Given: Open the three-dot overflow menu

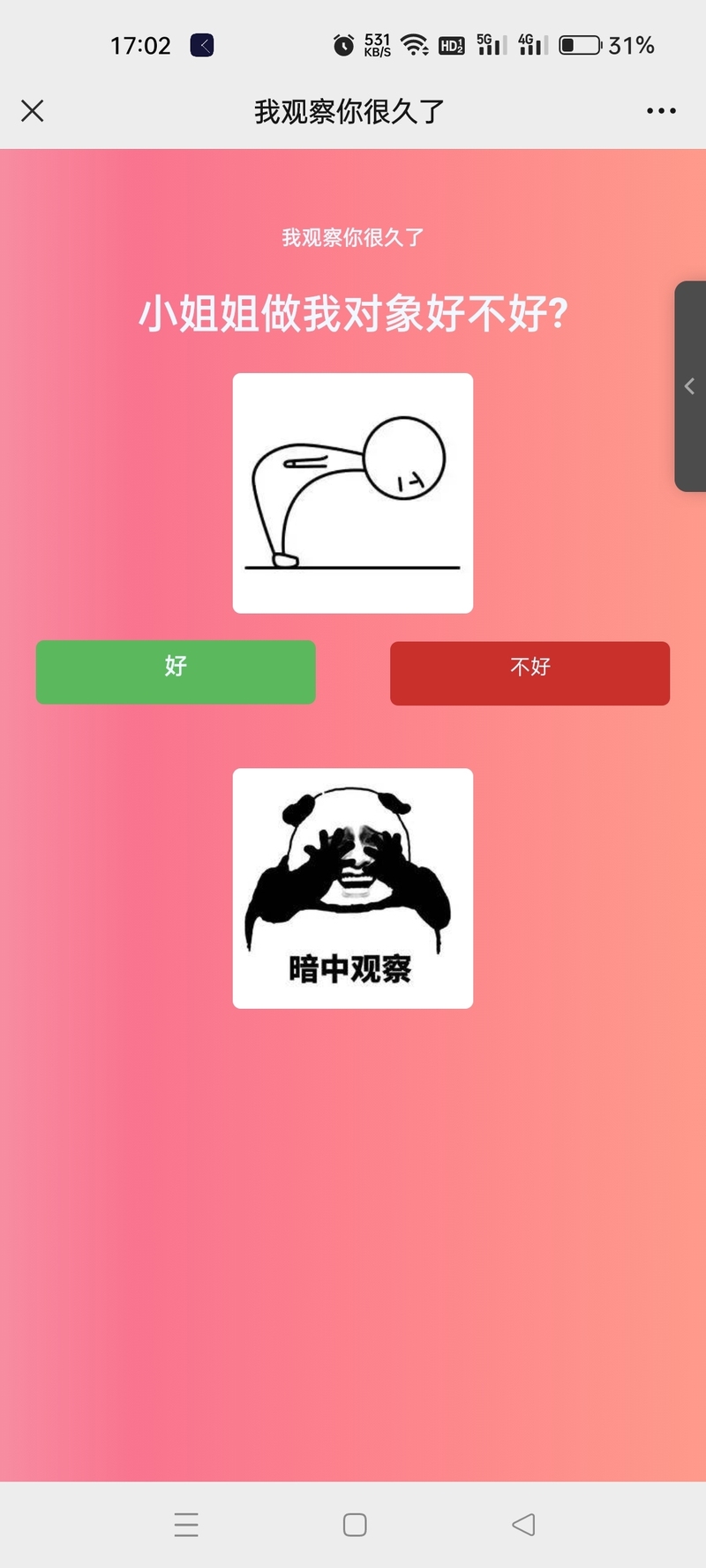Looking at the screenshot, I should pyautogui.click(x=661, y=111).
